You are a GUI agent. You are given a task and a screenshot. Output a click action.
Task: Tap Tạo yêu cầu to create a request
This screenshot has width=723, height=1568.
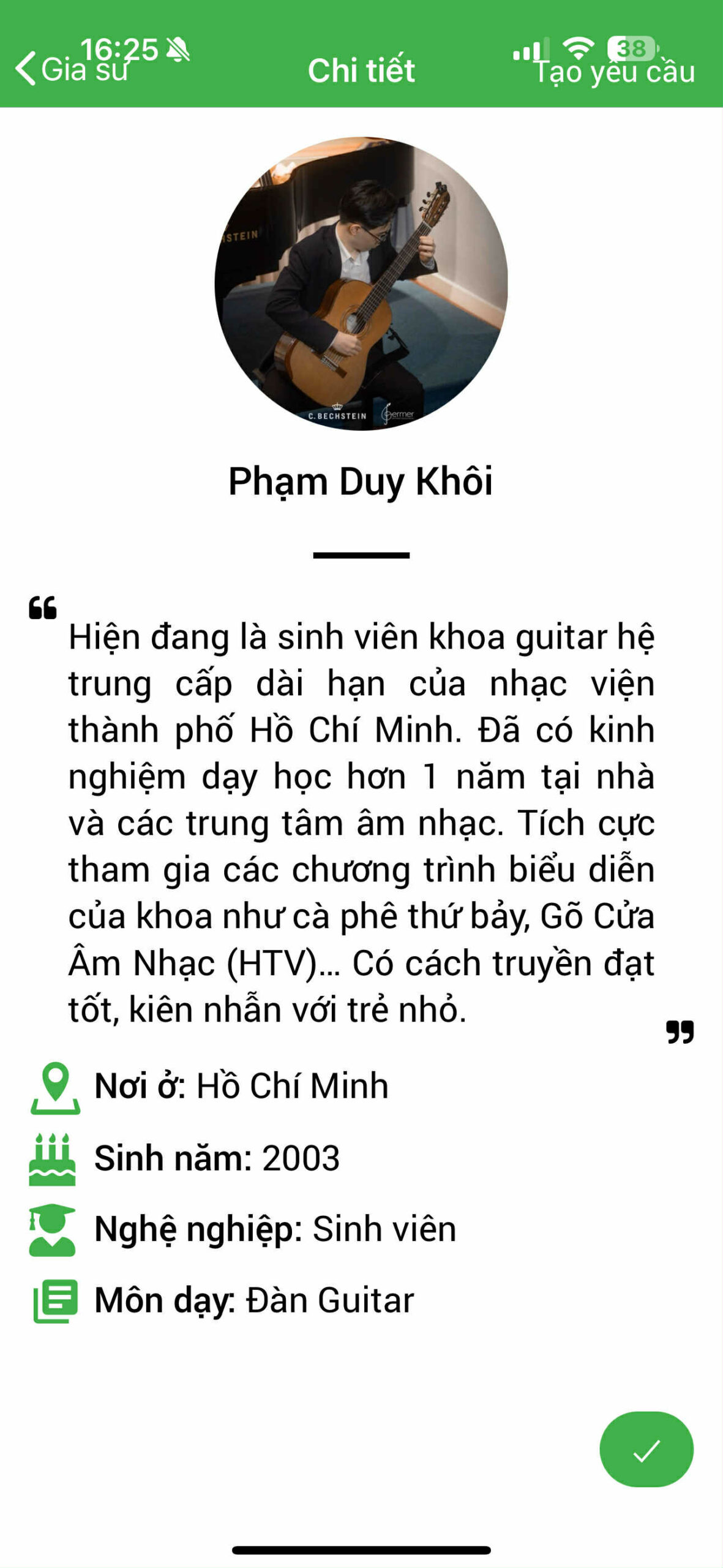tap(615, 71)
